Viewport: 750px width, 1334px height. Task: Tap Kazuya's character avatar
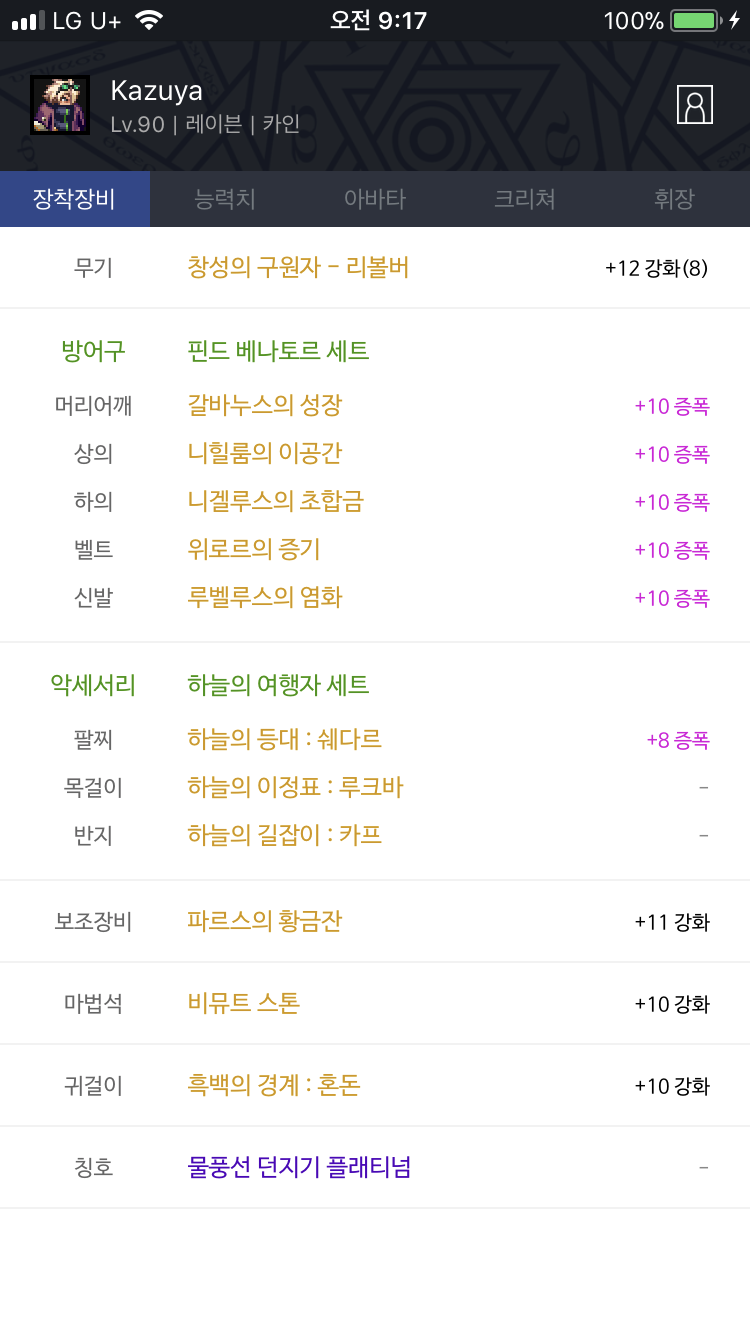tap(60, 105)
